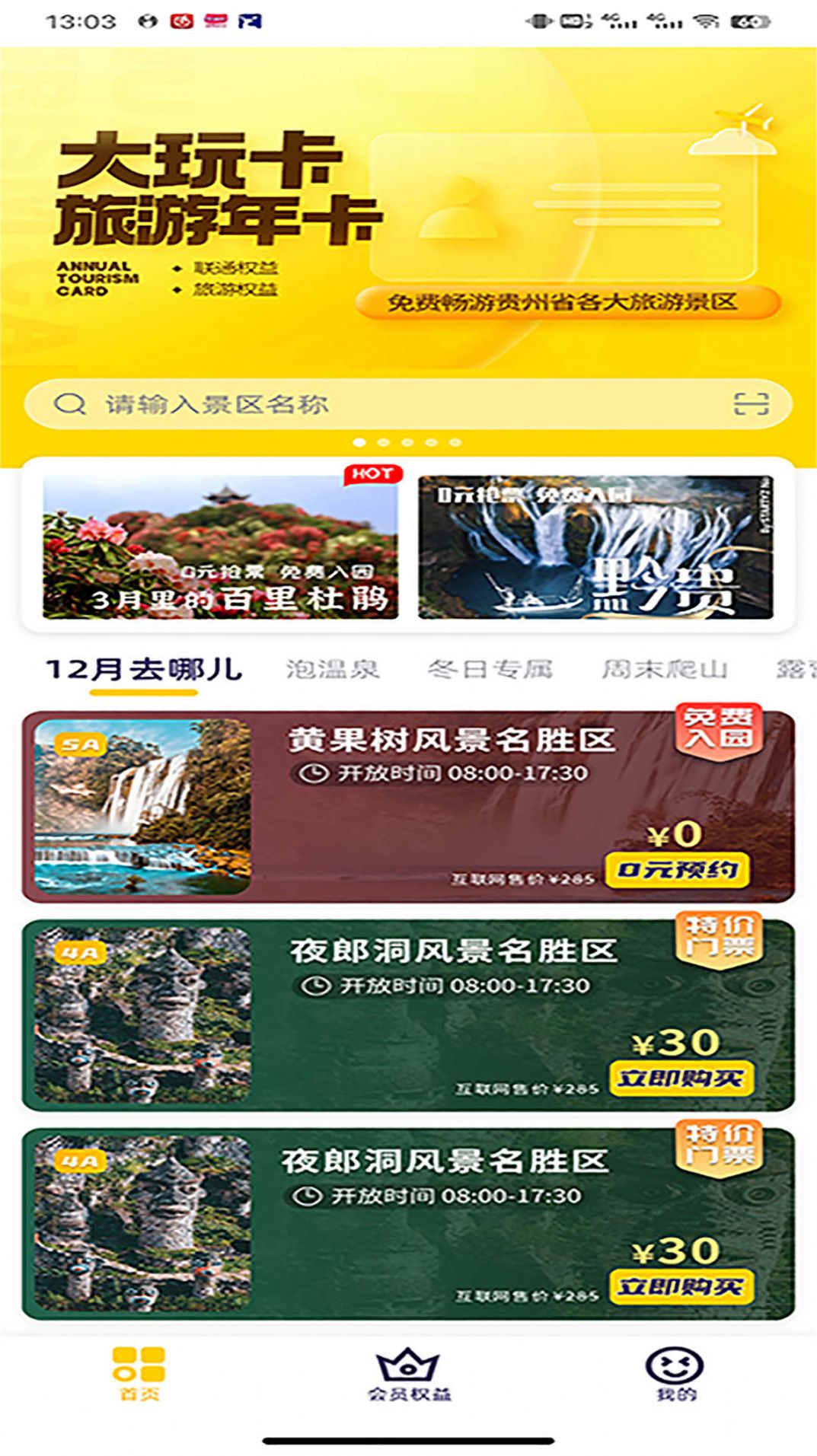Switch to the 周末爬山 tab
817x1456 pixels.
click(665, 670)
